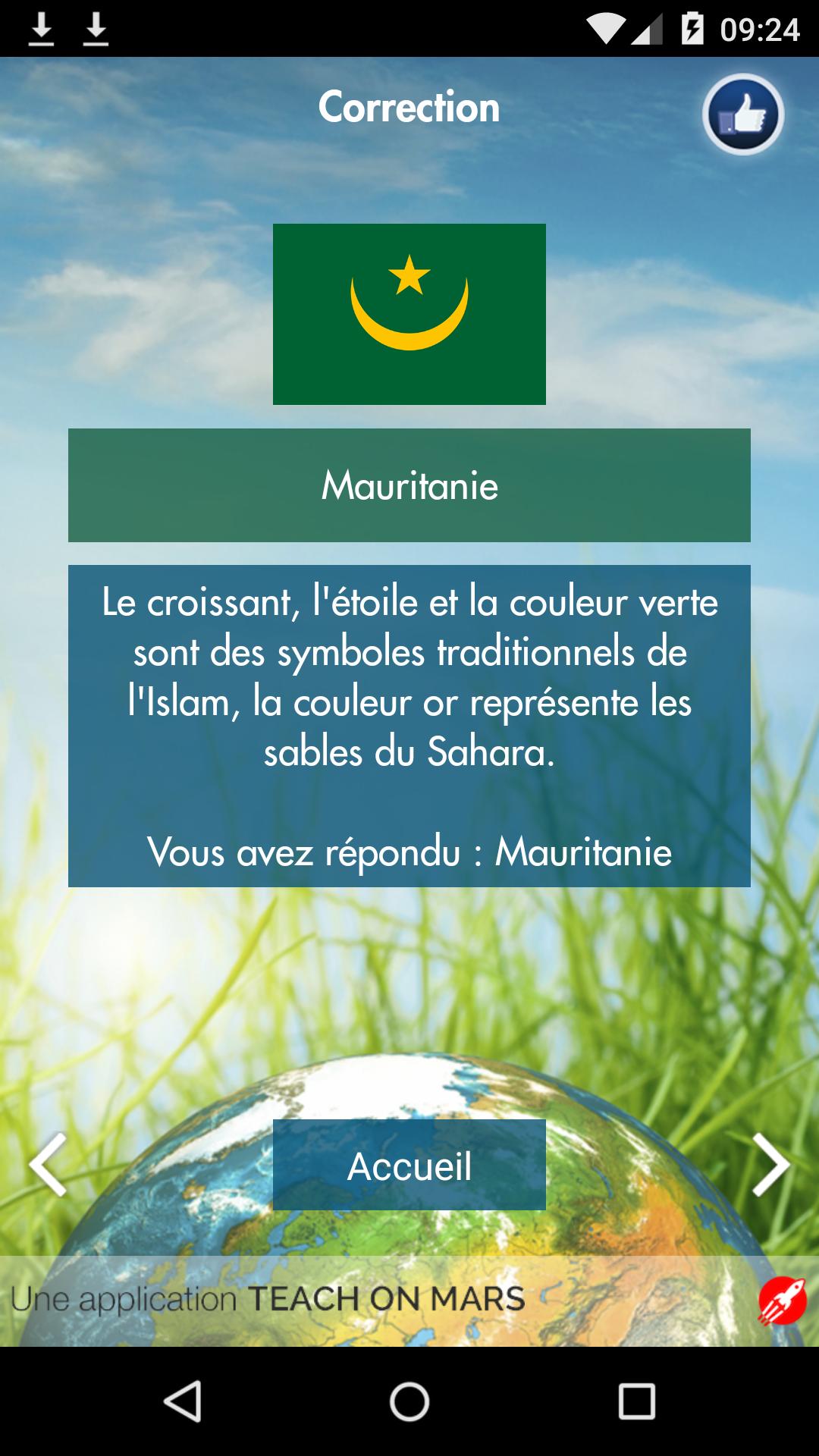This screenshot has height=1456, width=819.
Task: Select the Mauritania flag image
Action: pyautogui.click(x=409, y=314)
